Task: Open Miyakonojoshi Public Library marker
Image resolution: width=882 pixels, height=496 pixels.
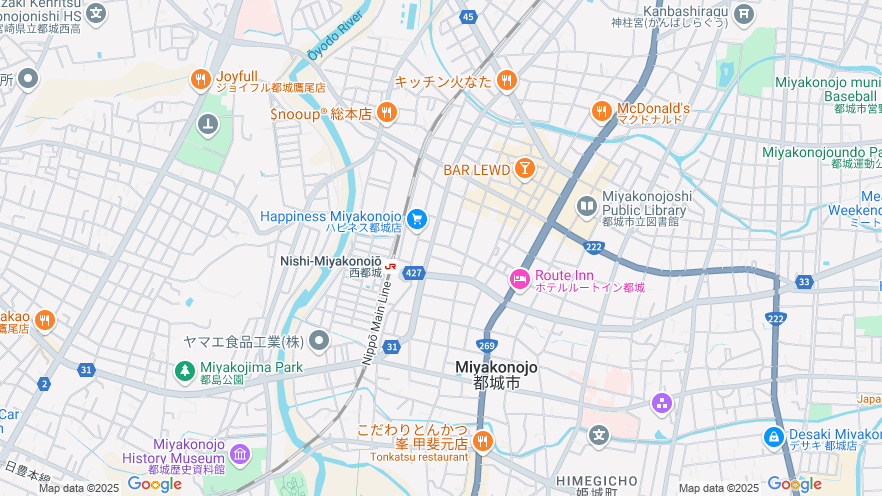Action: 586,206
